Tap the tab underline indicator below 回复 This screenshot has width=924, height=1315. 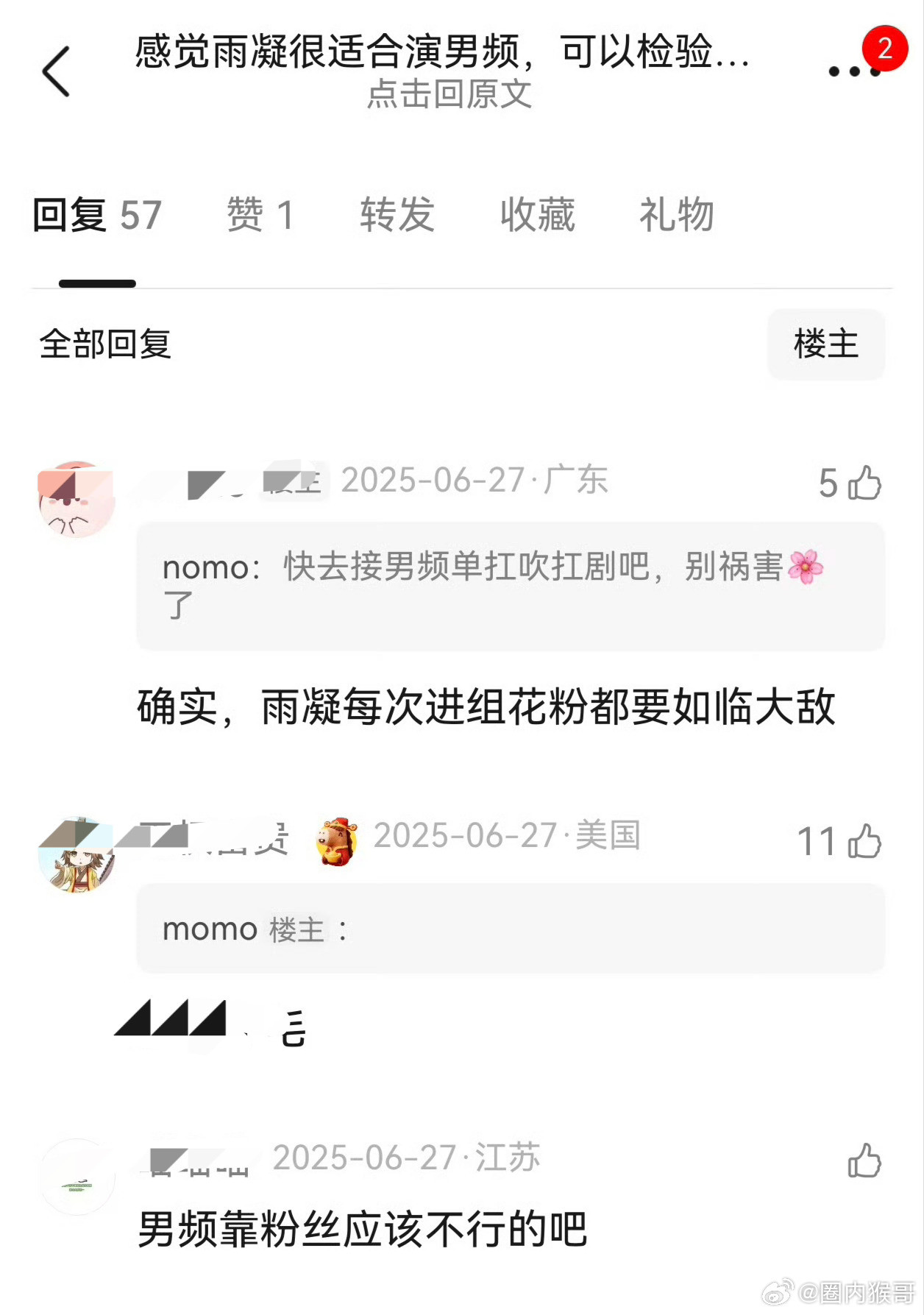click(96, 282)
